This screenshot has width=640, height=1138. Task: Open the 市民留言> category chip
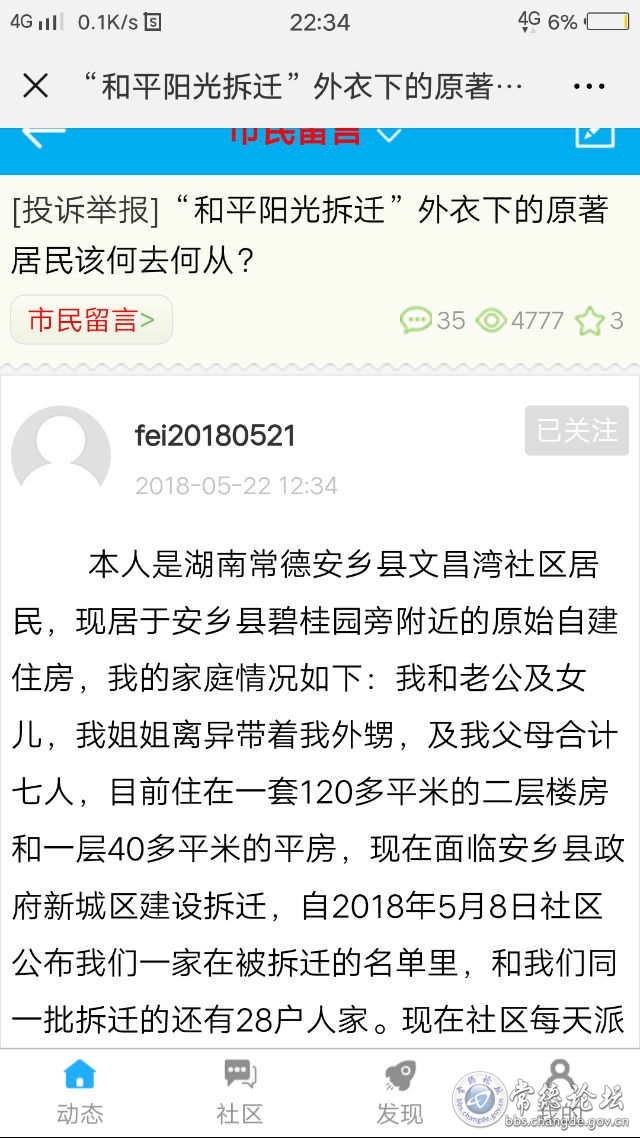coord(91,320)
